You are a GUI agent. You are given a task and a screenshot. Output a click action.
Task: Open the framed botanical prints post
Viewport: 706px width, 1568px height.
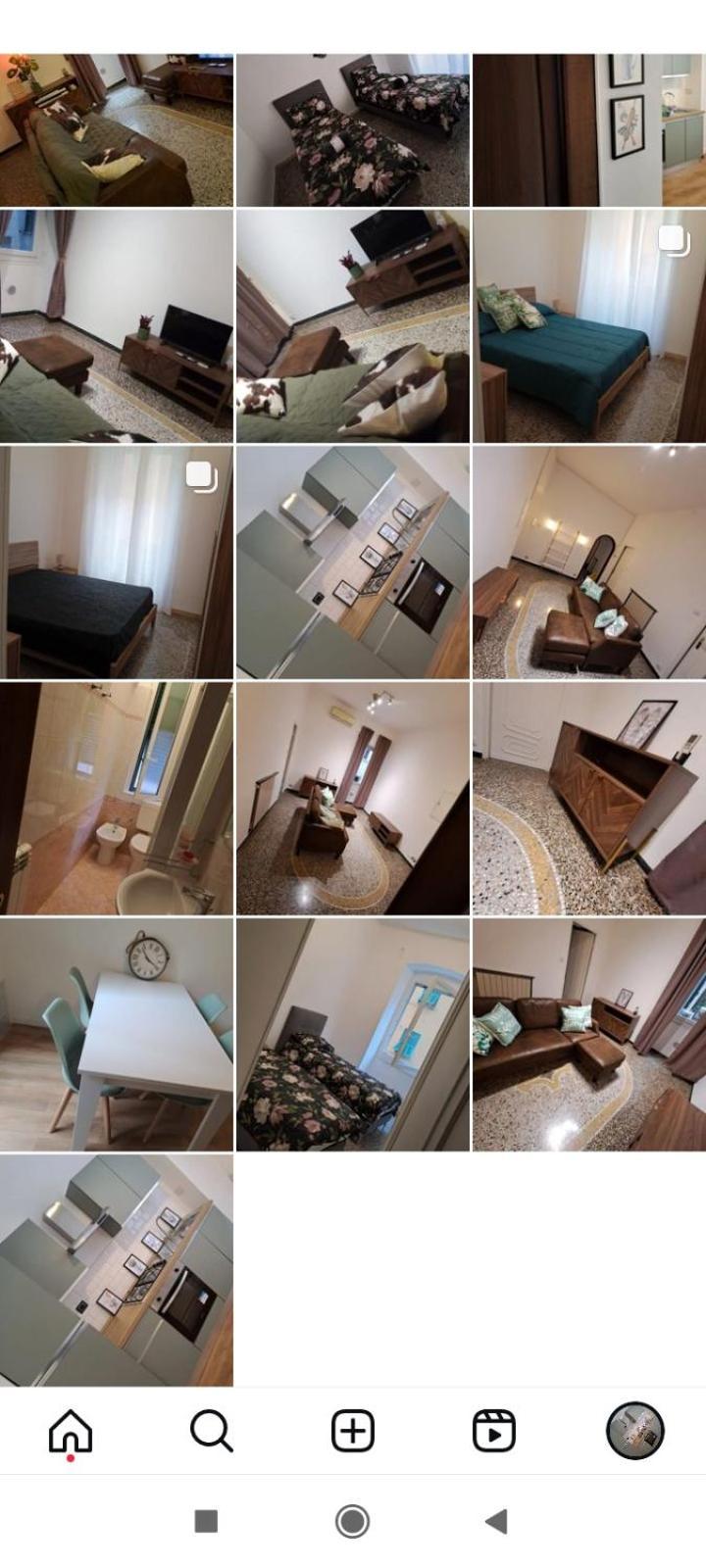tap(588, 129)
